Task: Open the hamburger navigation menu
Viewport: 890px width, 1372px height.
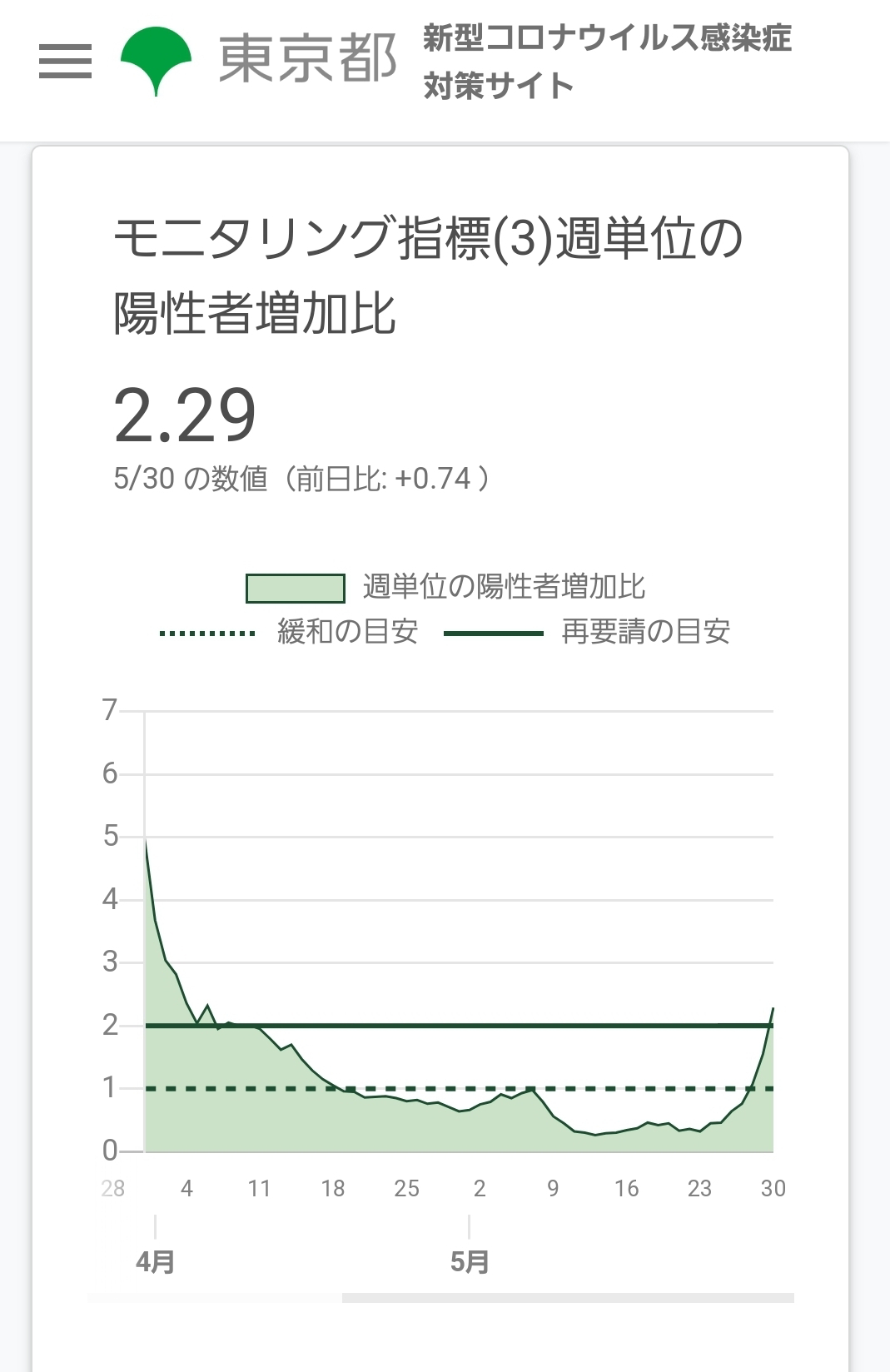Action: click(x=65, y=61)
